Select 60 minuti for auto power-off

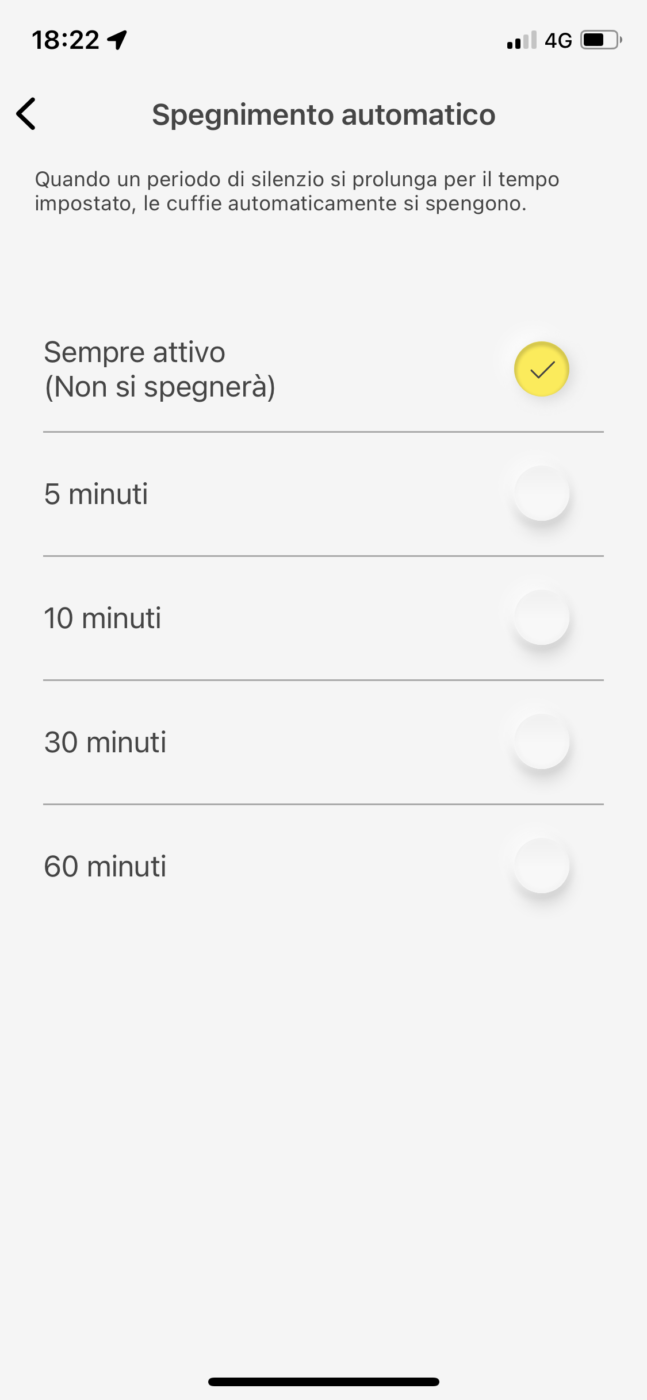[x=541, y=865]
